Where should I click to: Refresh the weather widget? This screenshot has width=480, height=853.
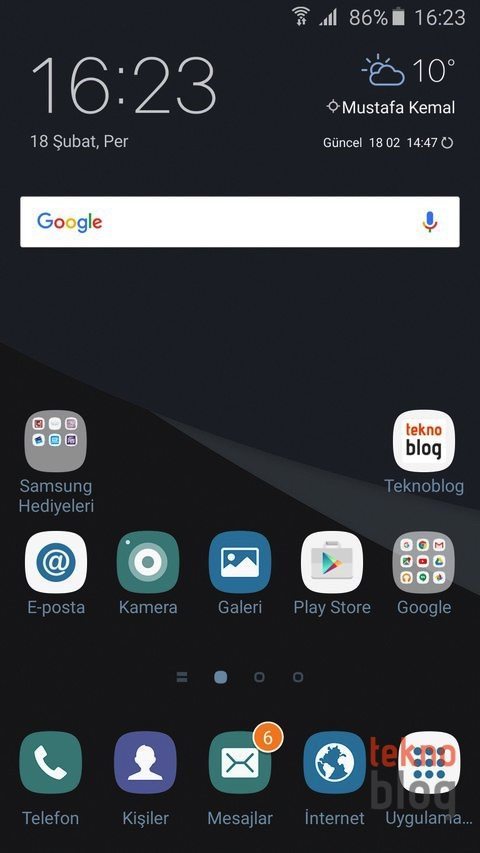coord(447,143)
